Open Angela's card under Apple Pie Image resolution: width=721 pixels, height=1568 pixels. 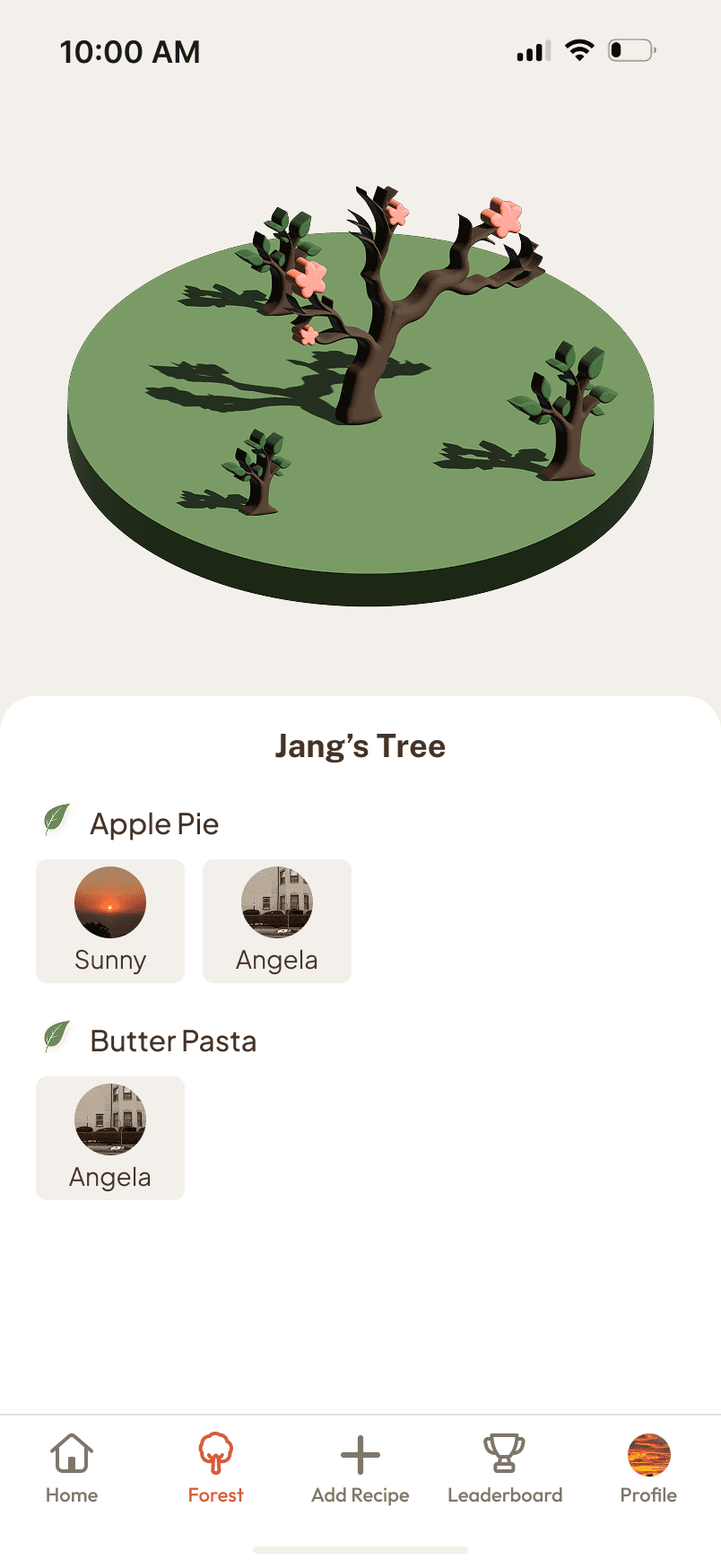[x=277, y=920]
